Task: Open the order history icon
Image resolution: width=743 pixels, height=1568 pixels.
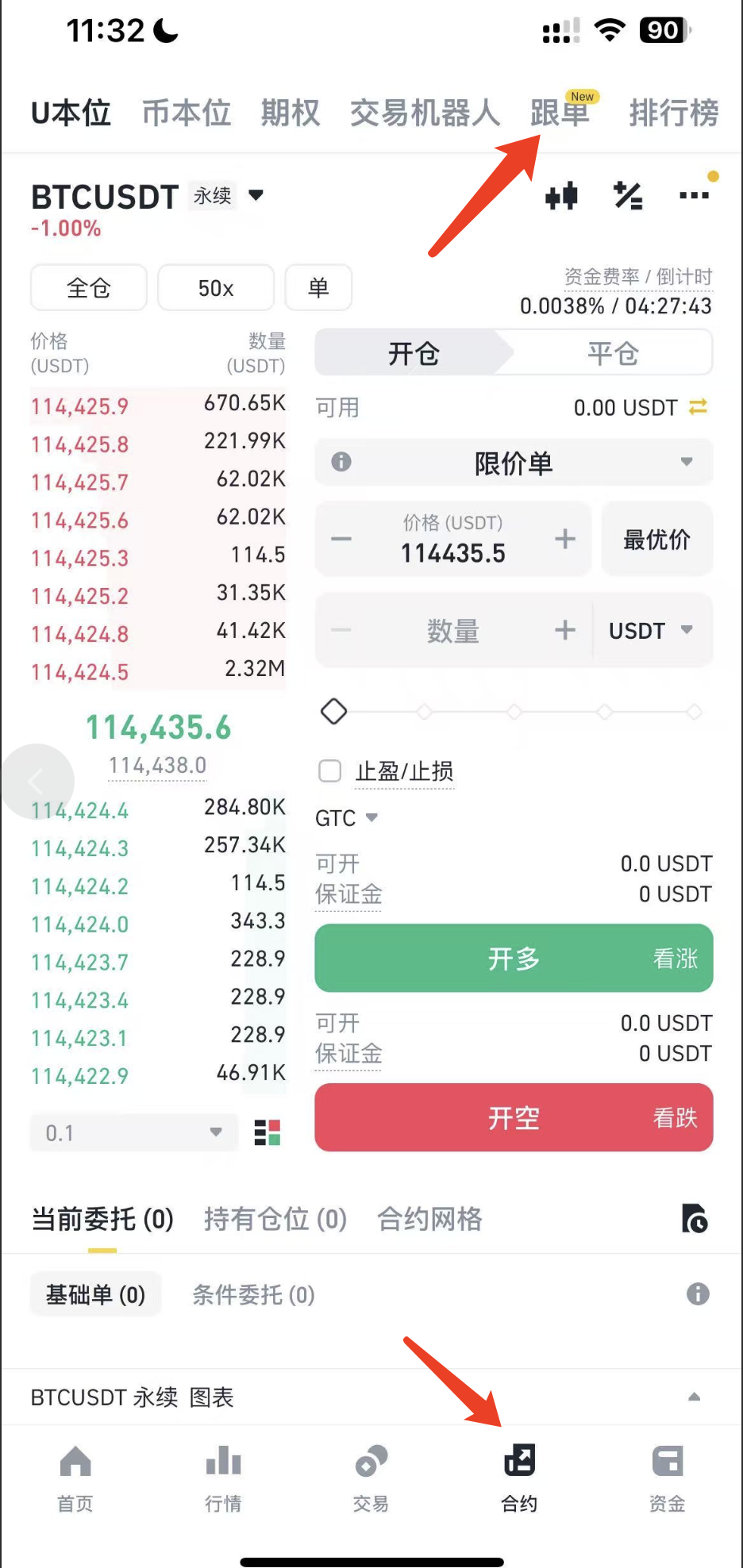Action: pyautogui.click(x=695, y=1219)
